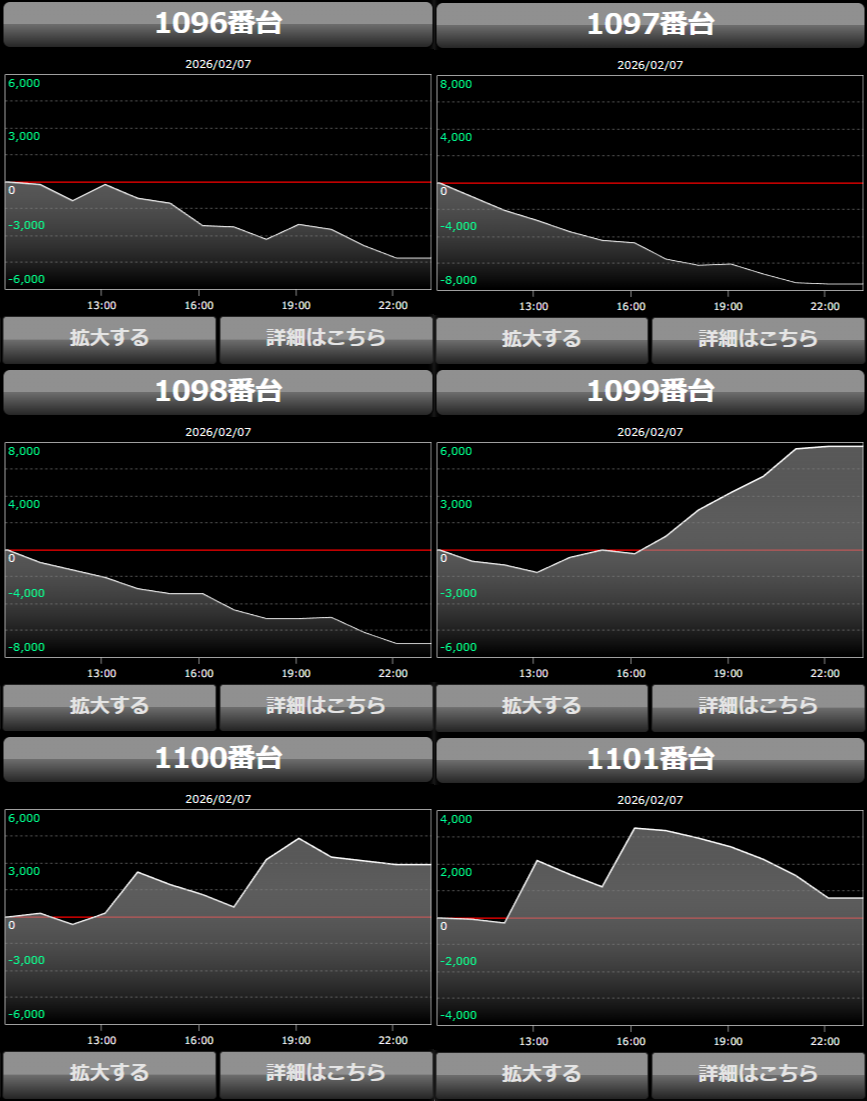Open 詳細はこちら for machine 1096番台
The image size is (867, 1101).
[x=326, y=339]
